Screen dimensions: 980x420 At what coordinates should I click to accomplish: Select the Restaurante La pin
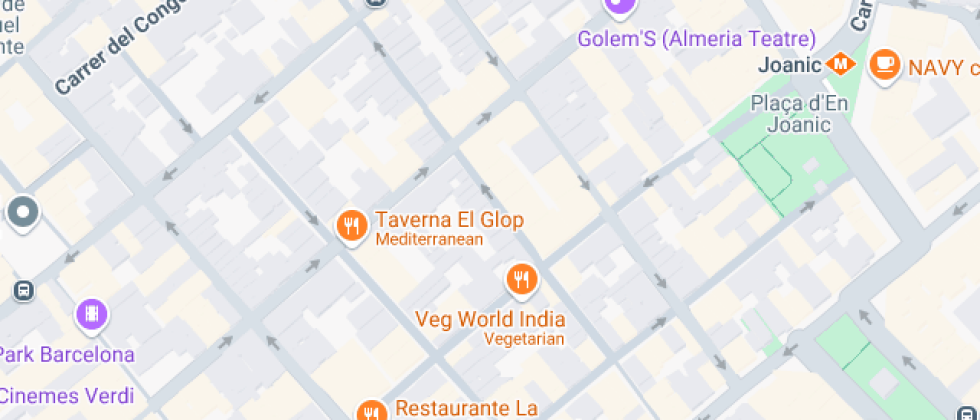[x=371, y=410]
